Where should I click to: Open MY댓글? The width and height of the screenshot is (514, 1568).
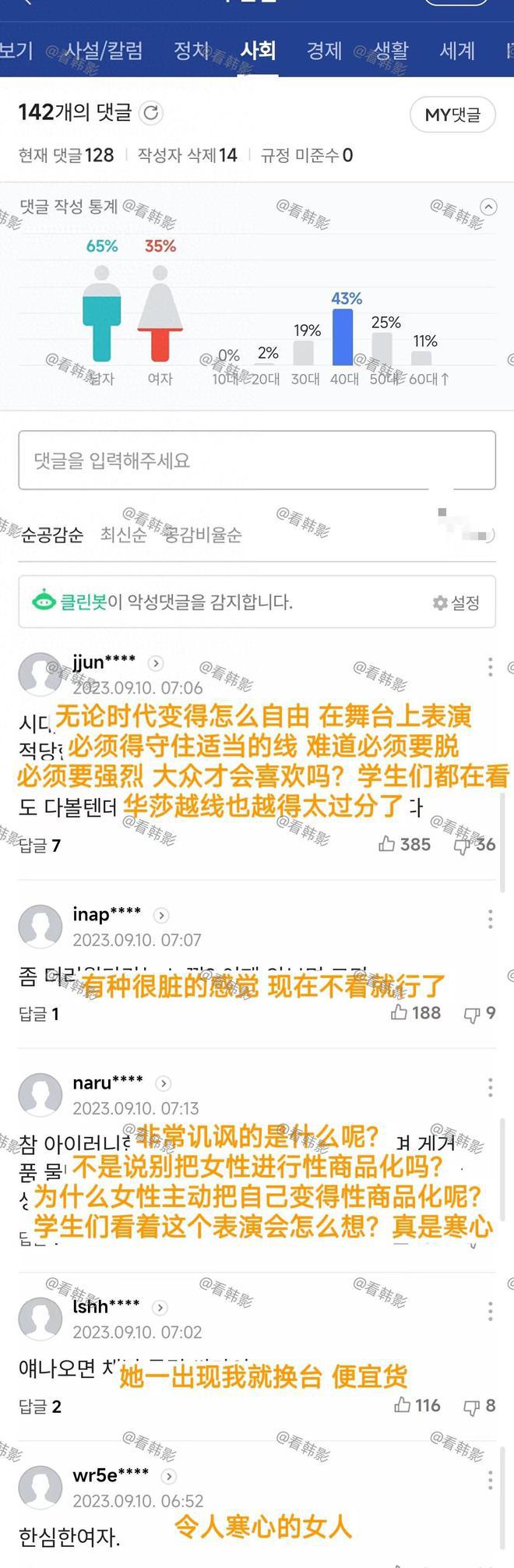click(452, 115)
